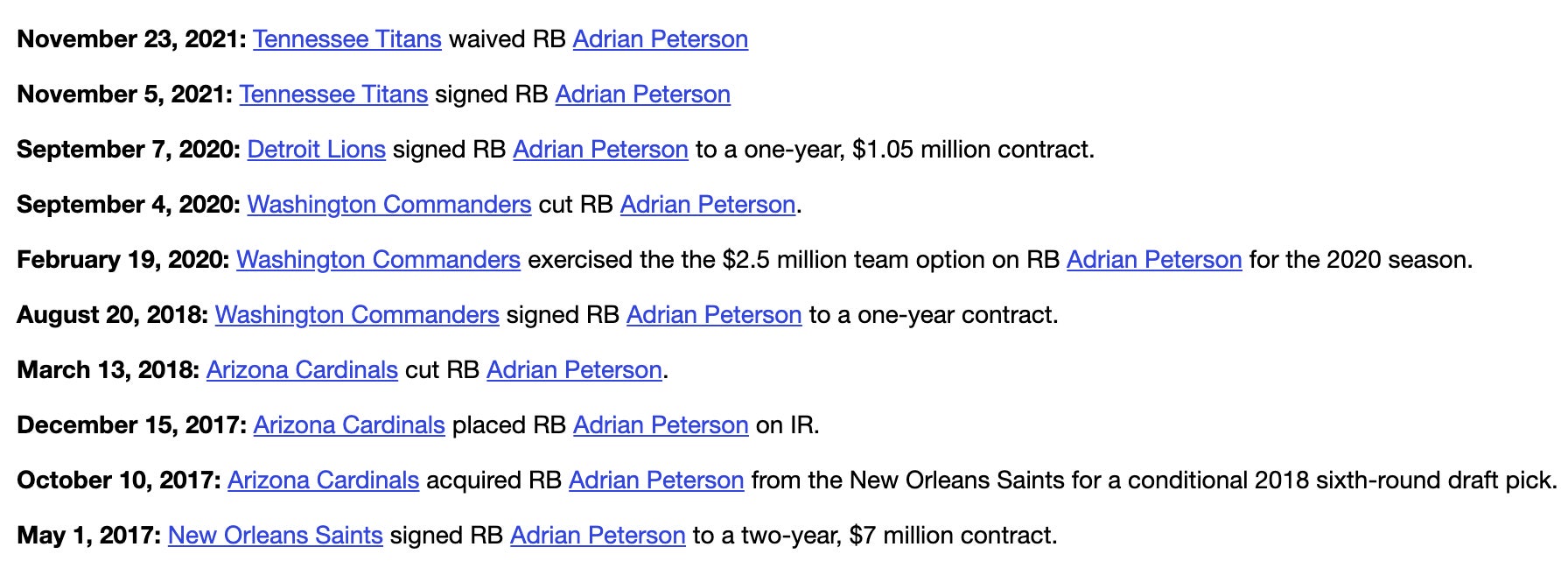Screen dimensions: 1568x561
Task: Open Adrian Peterson link in May 1, 2017 entry
Action: coord(597,536)
